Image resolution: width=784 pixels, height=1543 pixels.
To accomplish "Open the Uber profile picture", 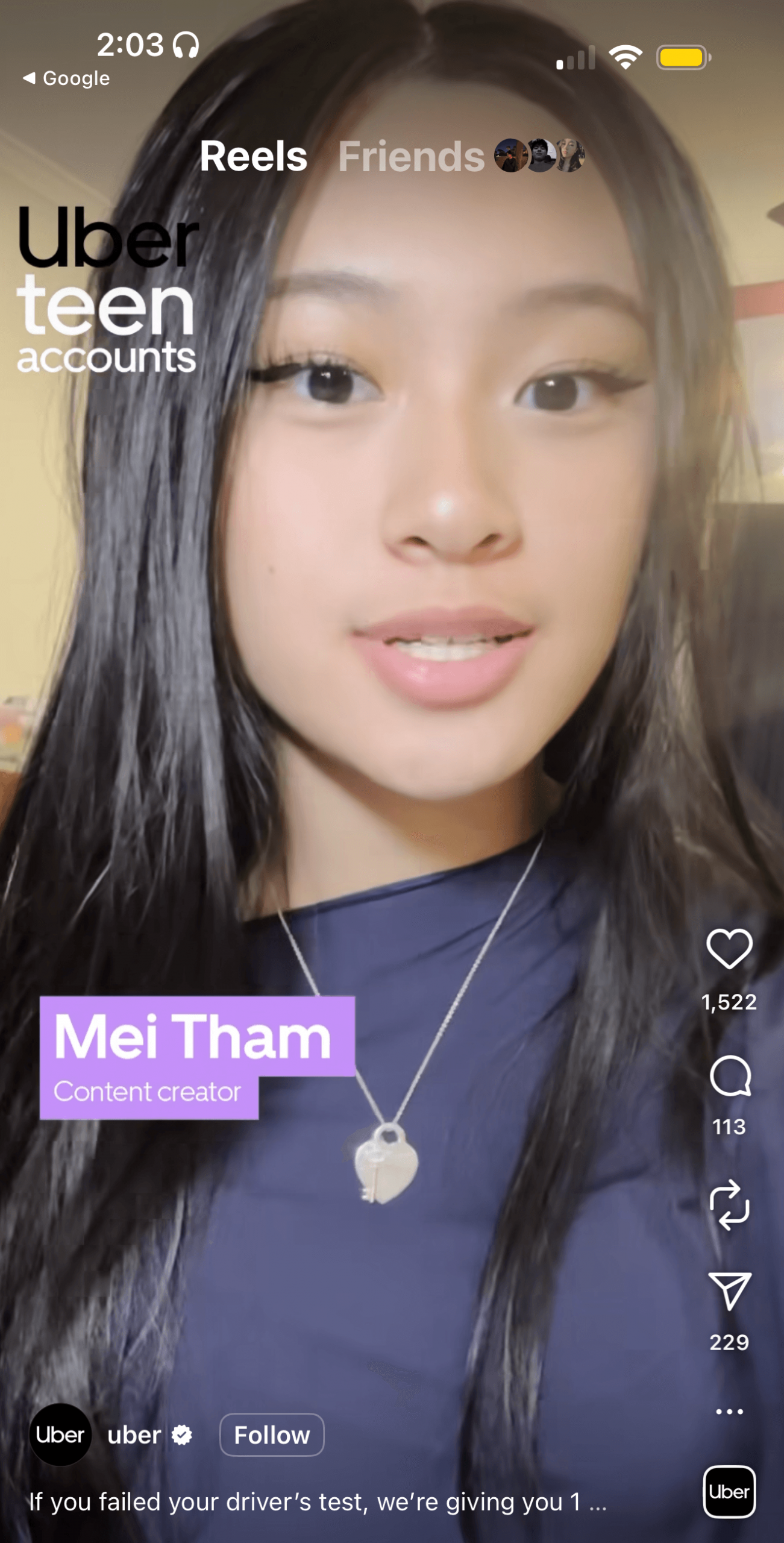I will click(x=60, y=1435).
